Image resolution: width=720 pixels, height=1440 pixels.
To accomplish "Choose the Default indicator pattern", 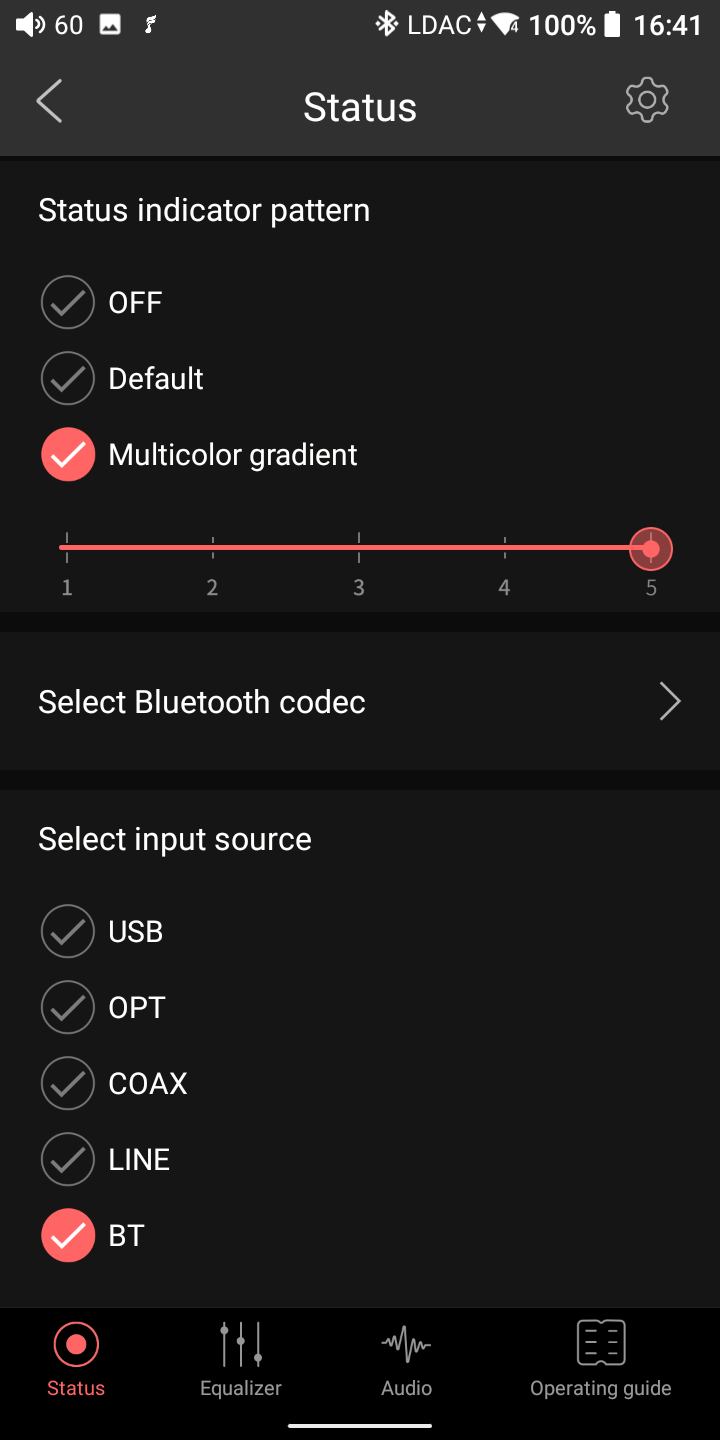I will coord(68,379).
